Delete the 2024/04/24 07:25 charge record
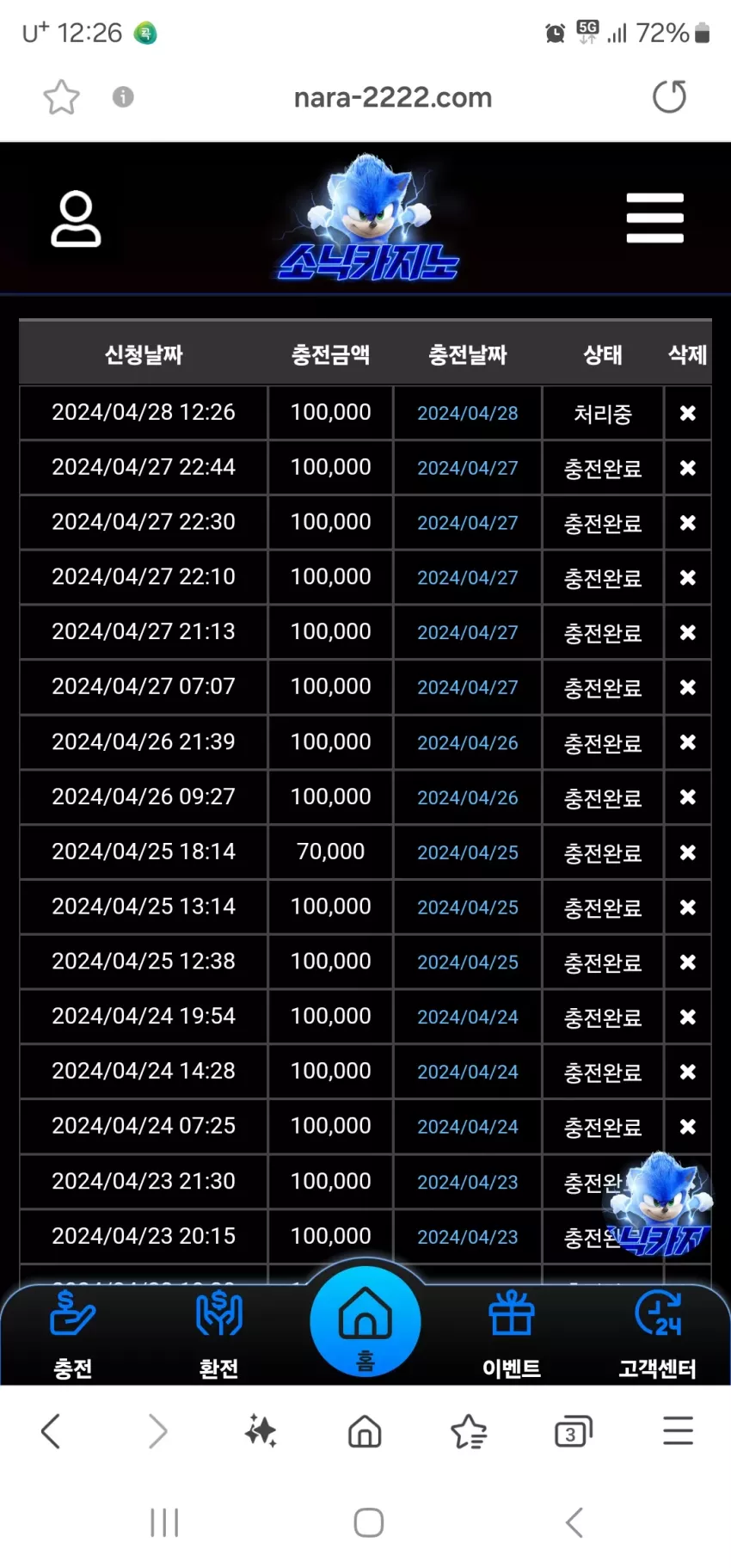The image size is (731, 1568). (687, 1127)
